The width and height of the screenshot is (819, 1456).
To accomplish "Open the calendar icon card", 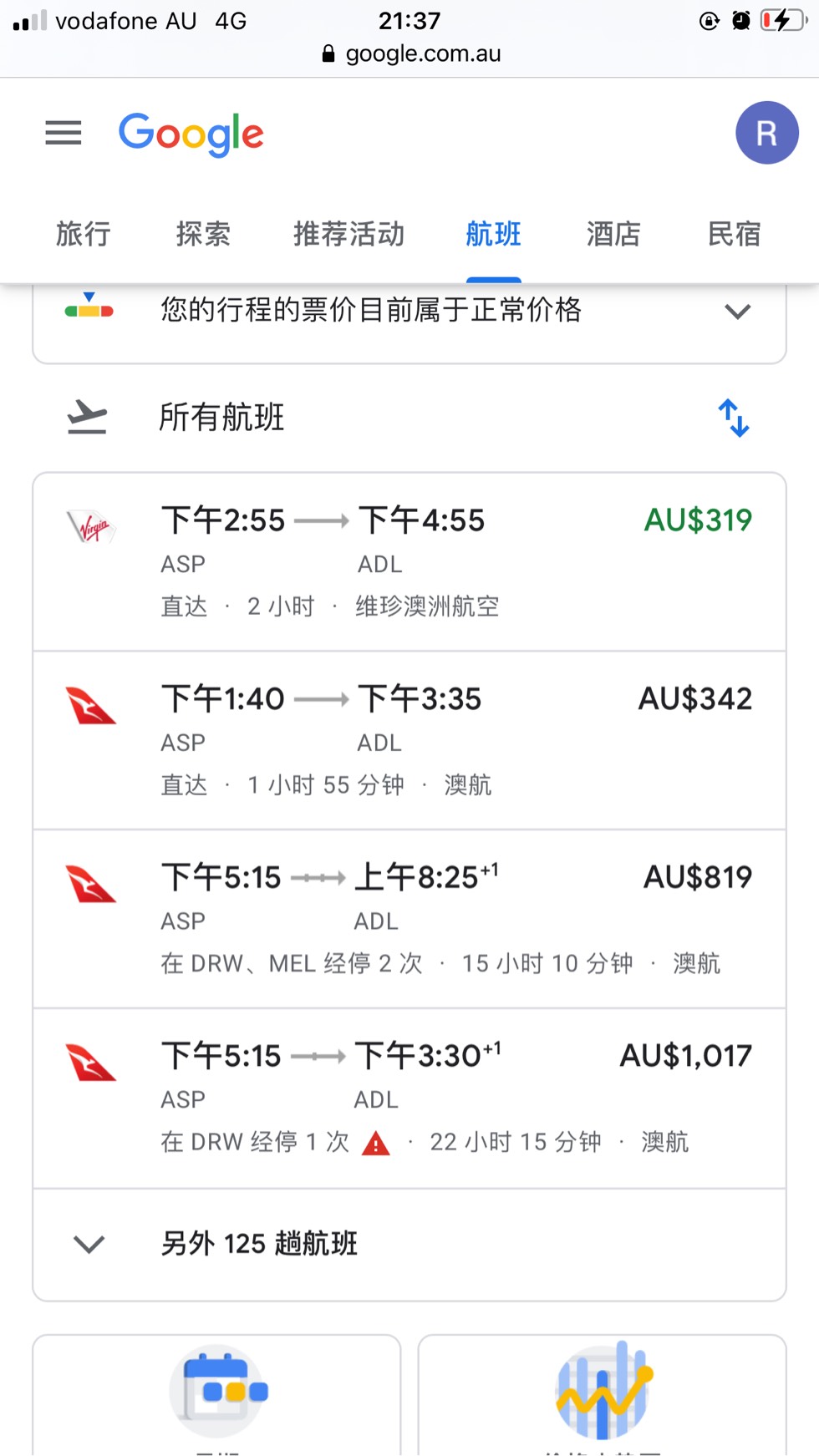I will 217,1391.
